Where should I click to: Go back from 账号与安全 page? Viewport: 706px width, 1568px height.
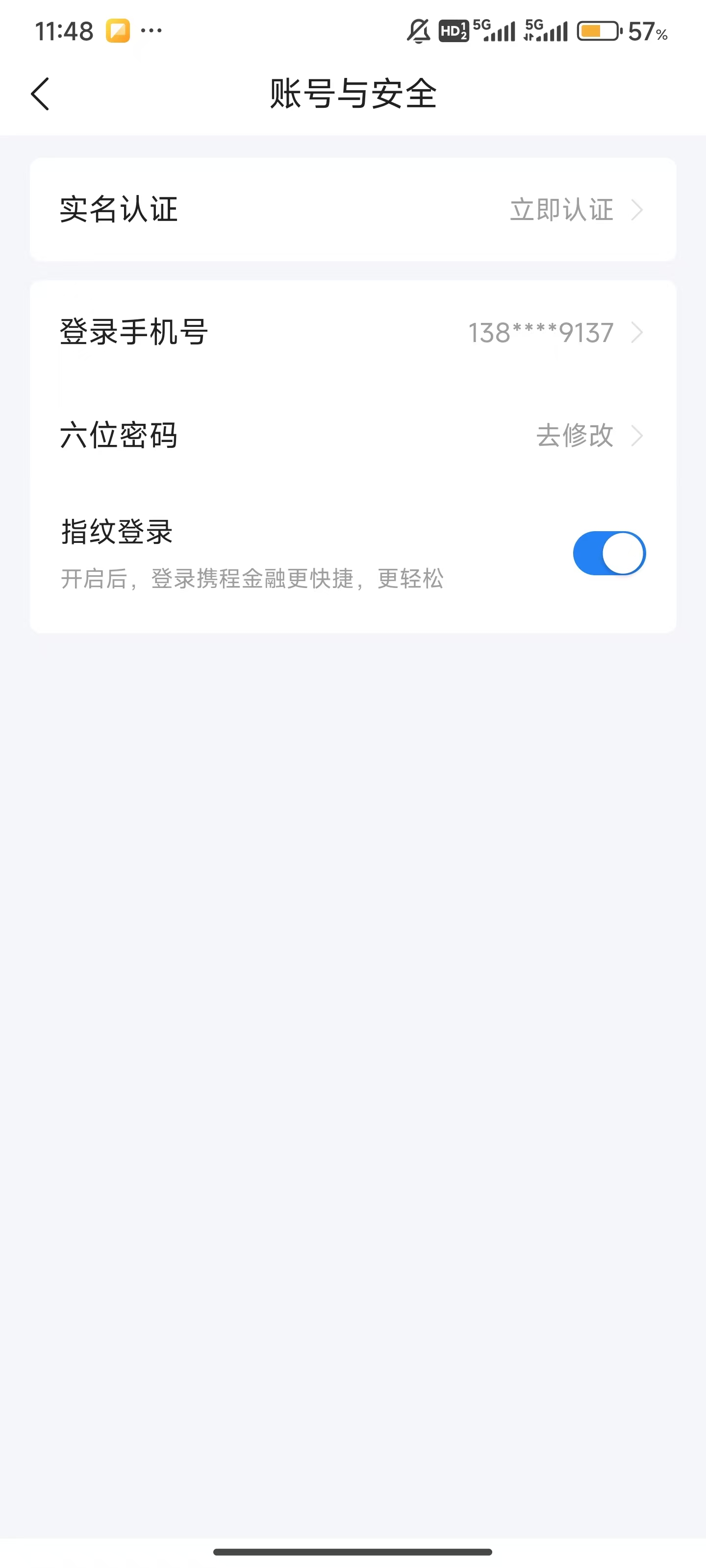click(x=40, y=94)
